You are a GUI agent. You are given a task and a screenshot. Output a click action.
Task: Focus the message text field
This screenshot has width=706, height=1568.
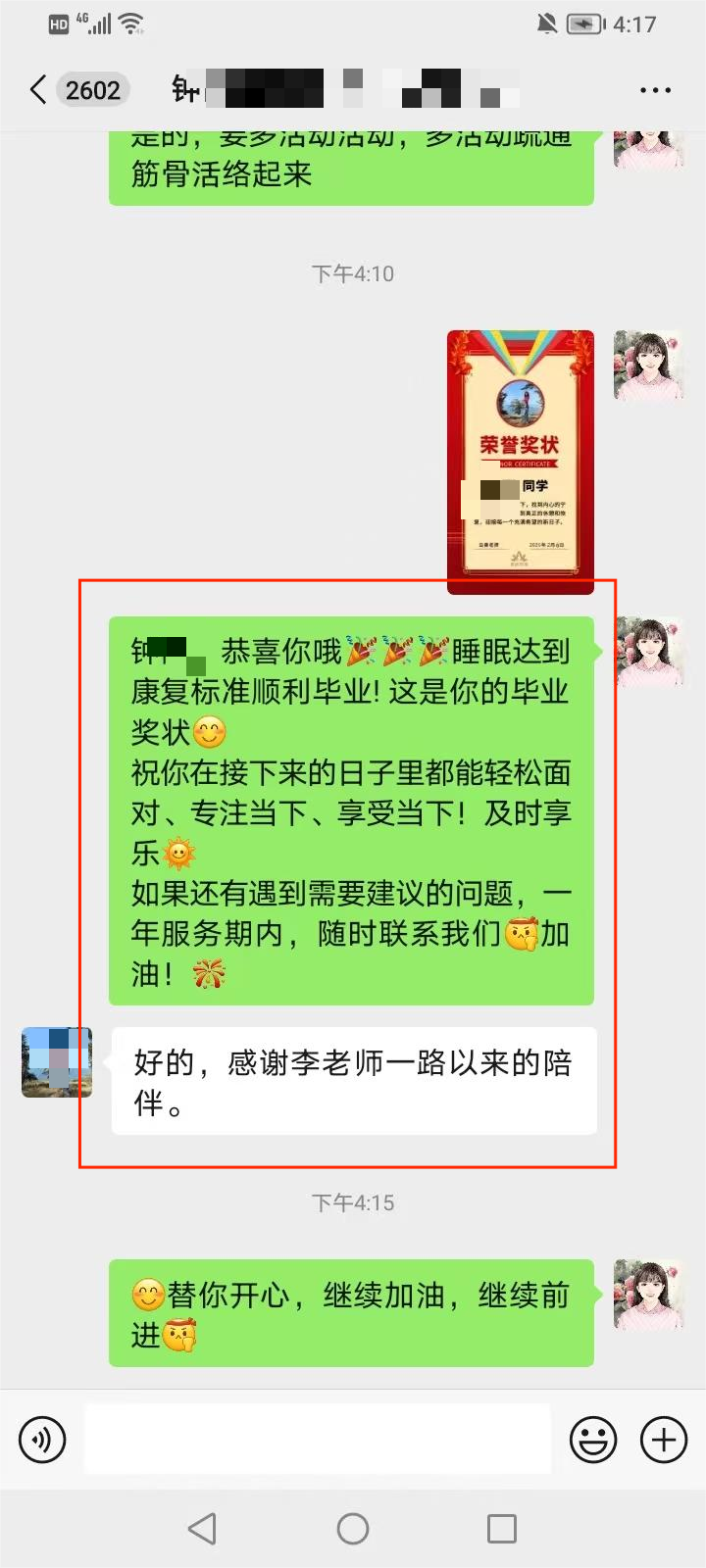coord(317,1440)
